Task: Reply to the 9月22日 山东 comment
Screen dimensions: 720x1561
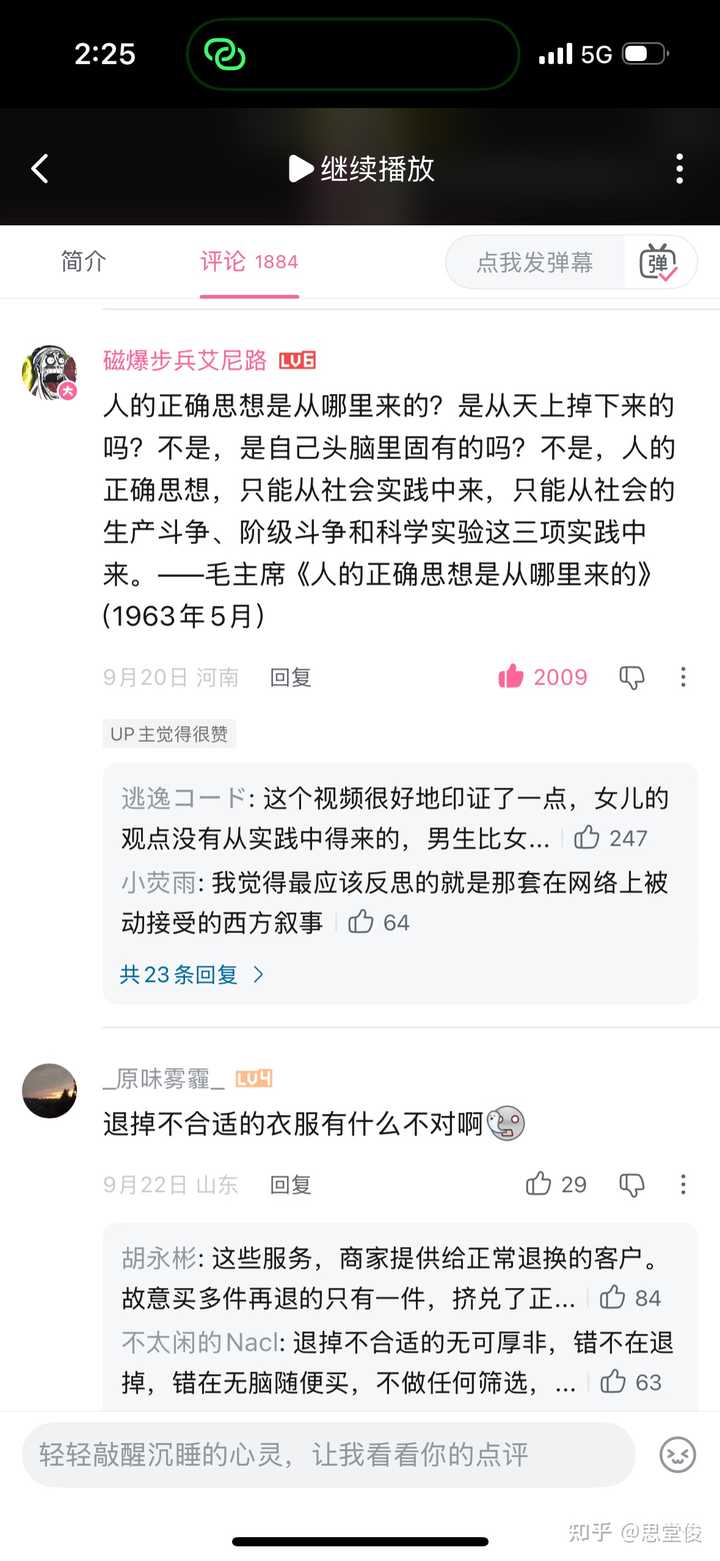Action: [290, 1184]
